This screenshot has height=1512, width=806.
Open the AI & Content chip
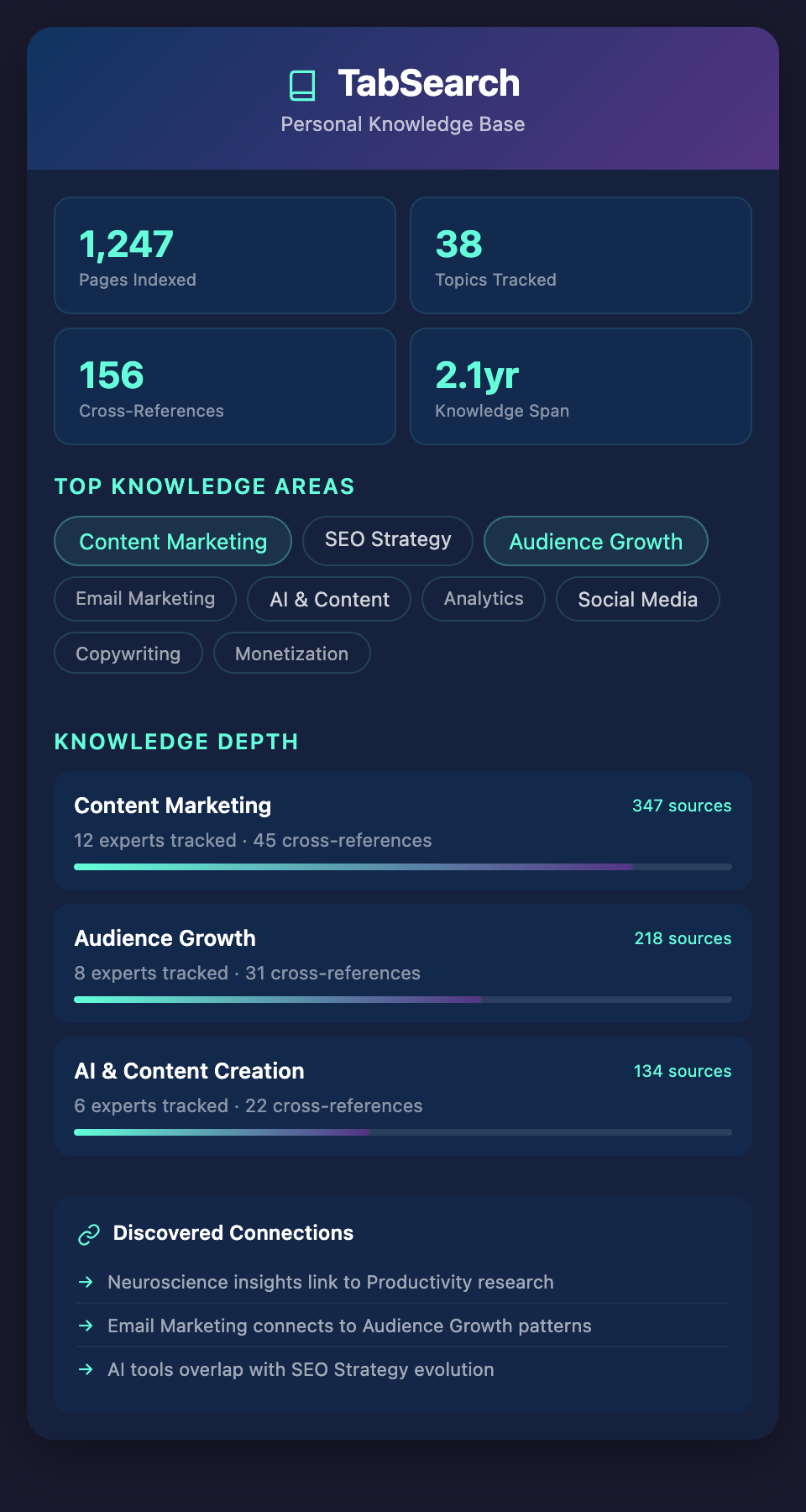pos(329,600)
